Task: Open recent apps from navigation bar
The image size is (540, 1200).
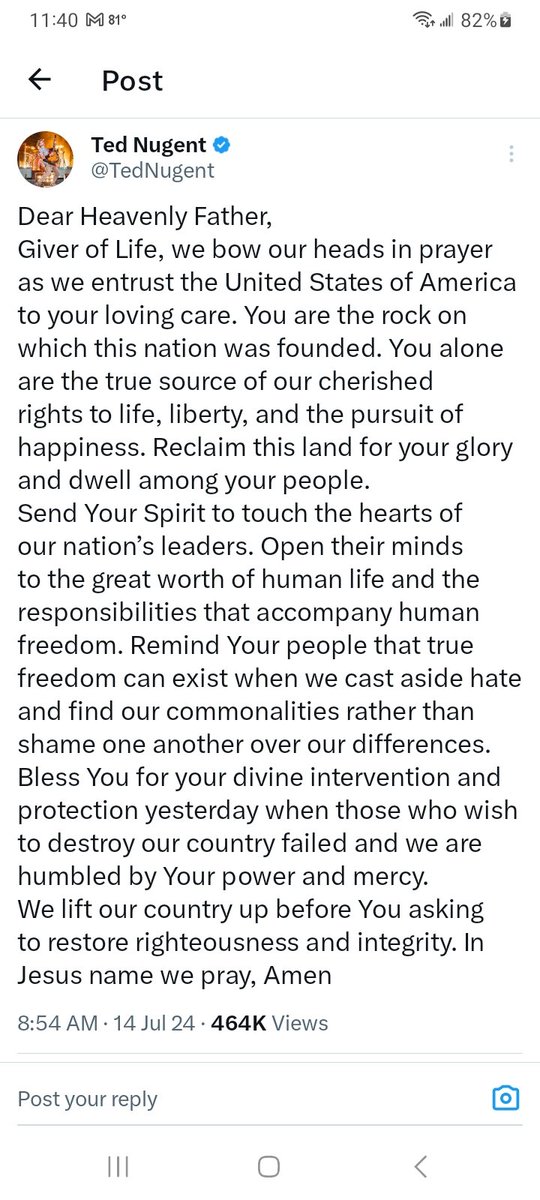Action: (x=118, y=1166)
